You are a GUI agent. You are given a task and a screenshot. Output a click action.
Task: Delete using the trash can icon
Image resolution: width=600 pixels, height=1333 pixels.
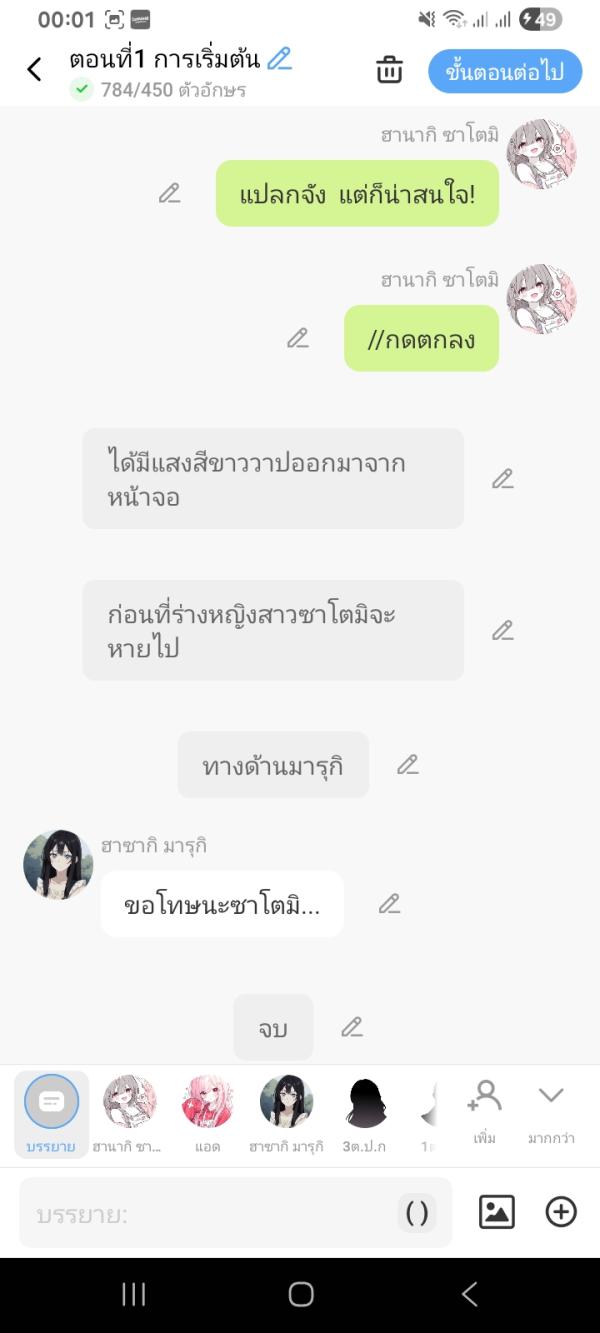coord(389,70)
